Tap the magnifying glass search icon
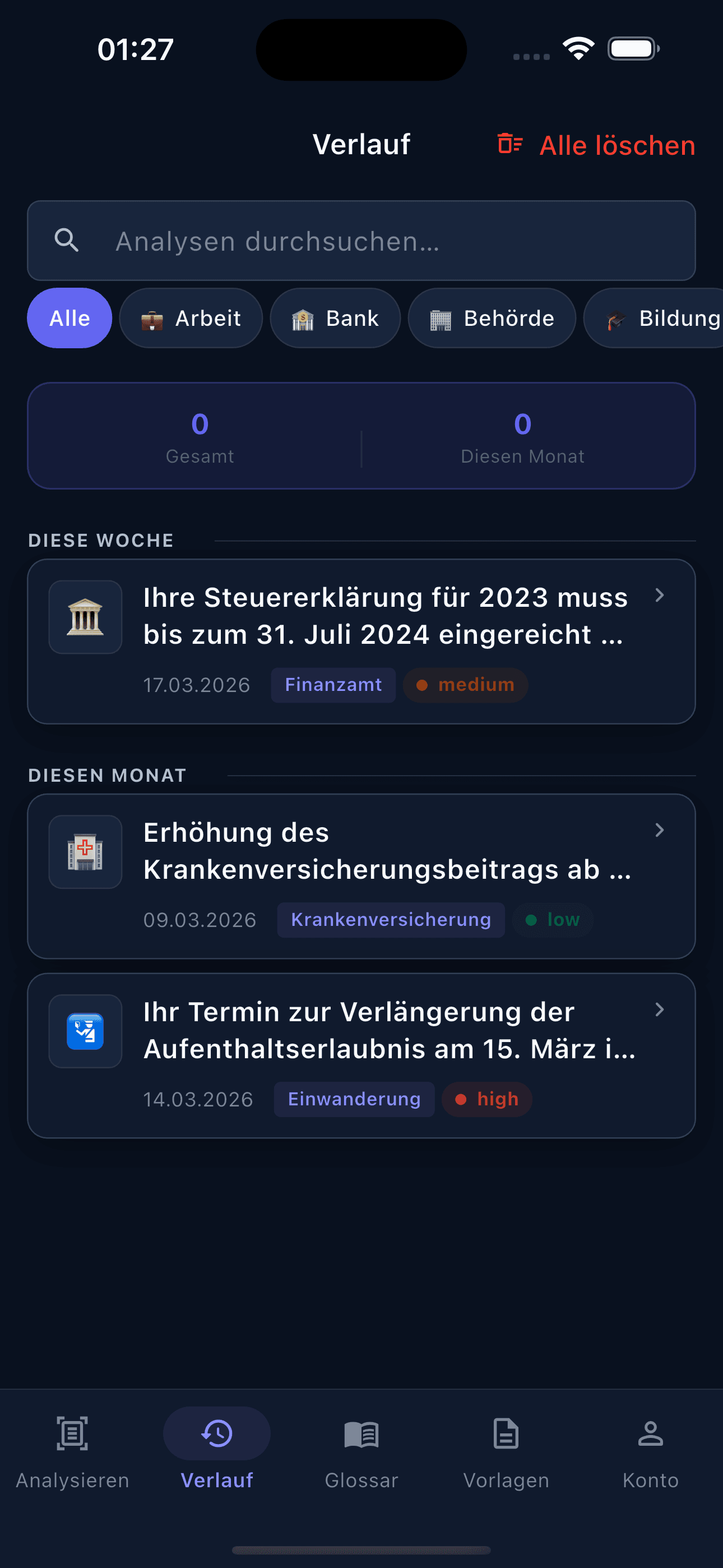 tap(68, 240)
